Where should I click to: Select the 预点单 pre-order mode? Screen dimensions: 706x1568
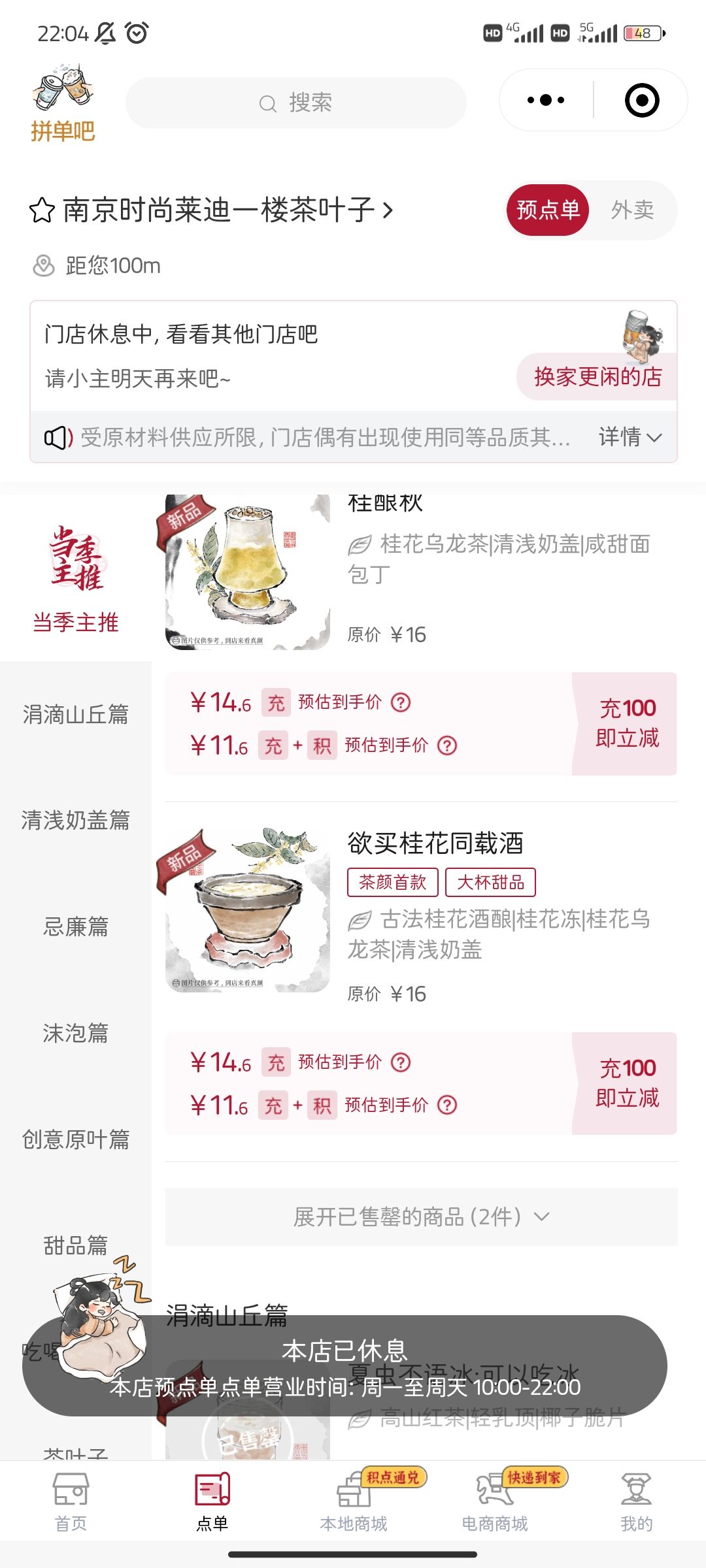tap(548, 210)
